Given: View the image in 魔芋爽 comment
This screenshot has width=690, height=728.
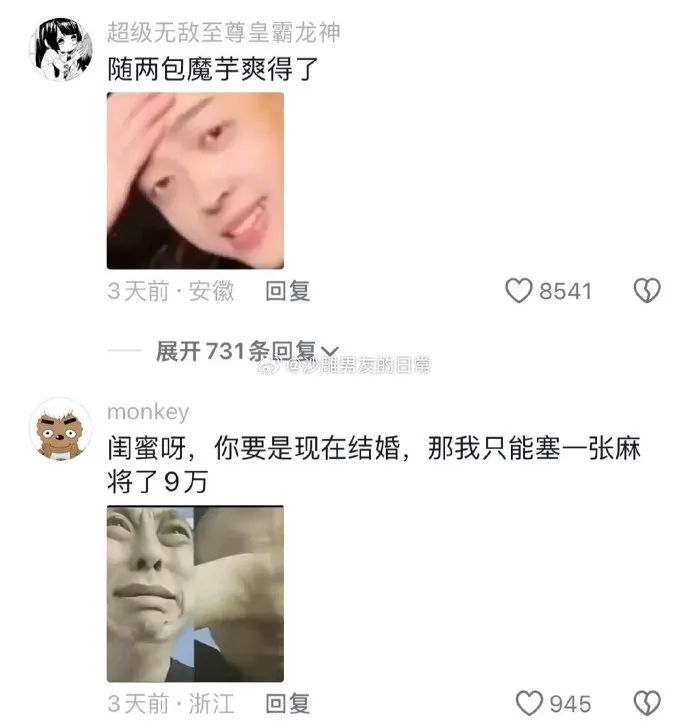Looking at the screenshot, I should pos(195,181).
